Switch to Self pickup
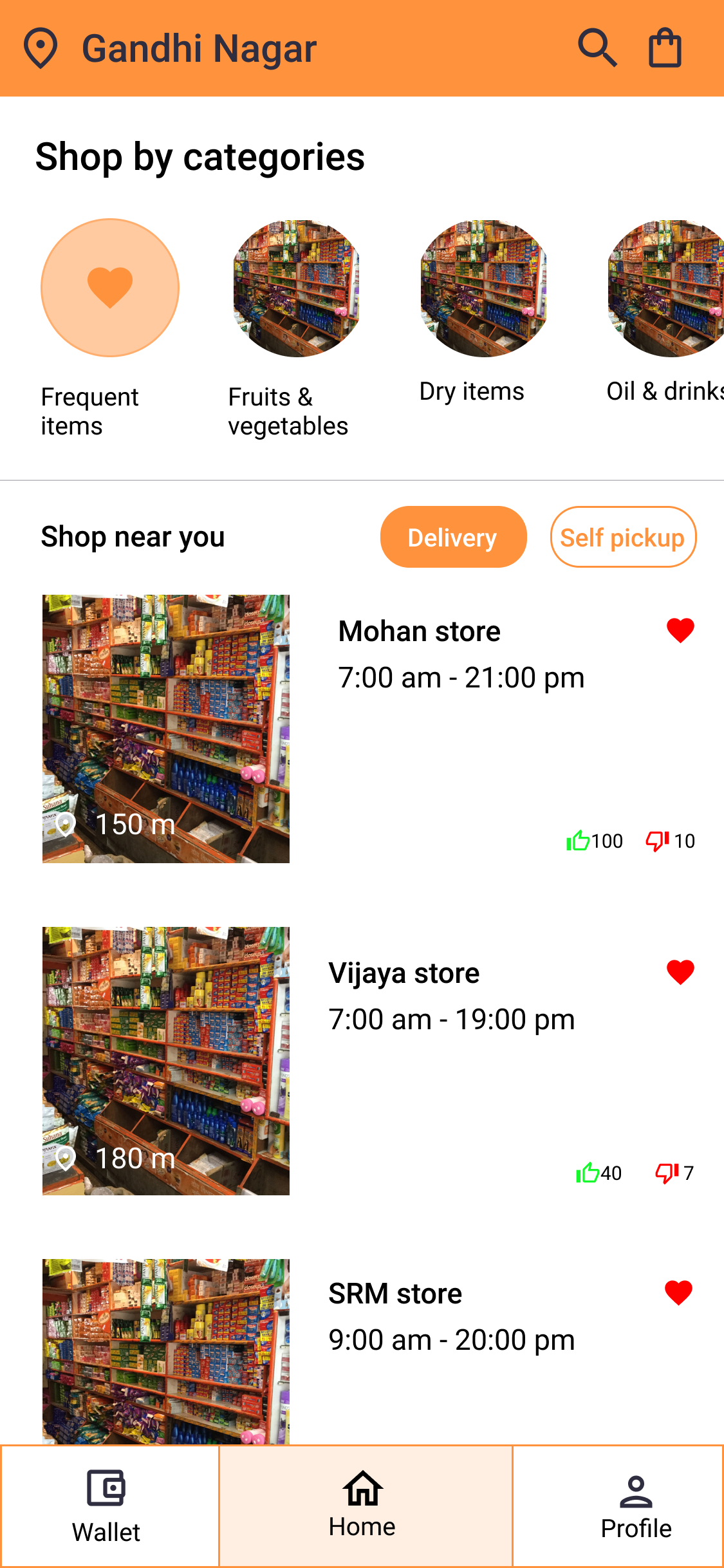The image size is (724, 1568). pyautogui.click(x=623, y=537)
